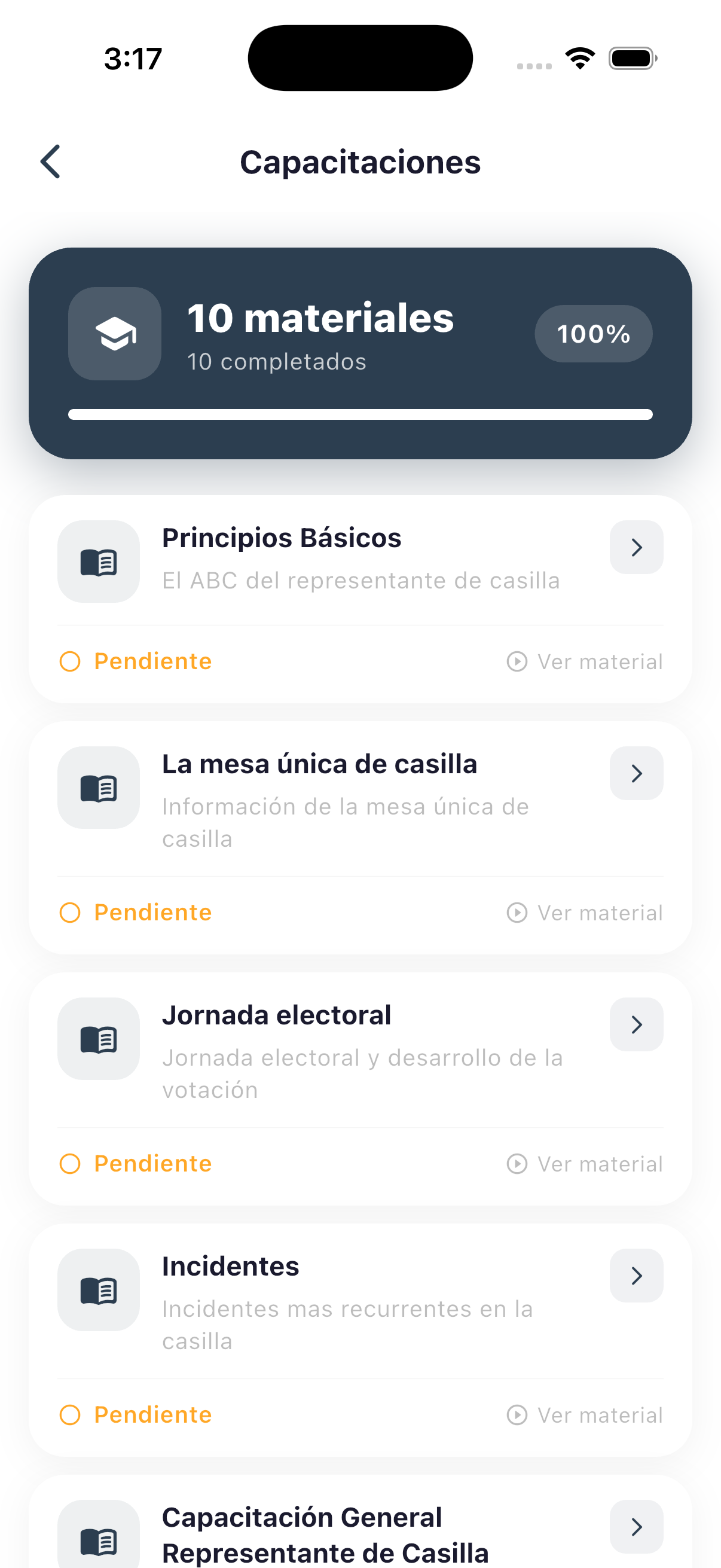Viewport: 721px width, 1568px height.
Task: Open Capacitación General with its chevron arrow
Action: point(636,1527)
